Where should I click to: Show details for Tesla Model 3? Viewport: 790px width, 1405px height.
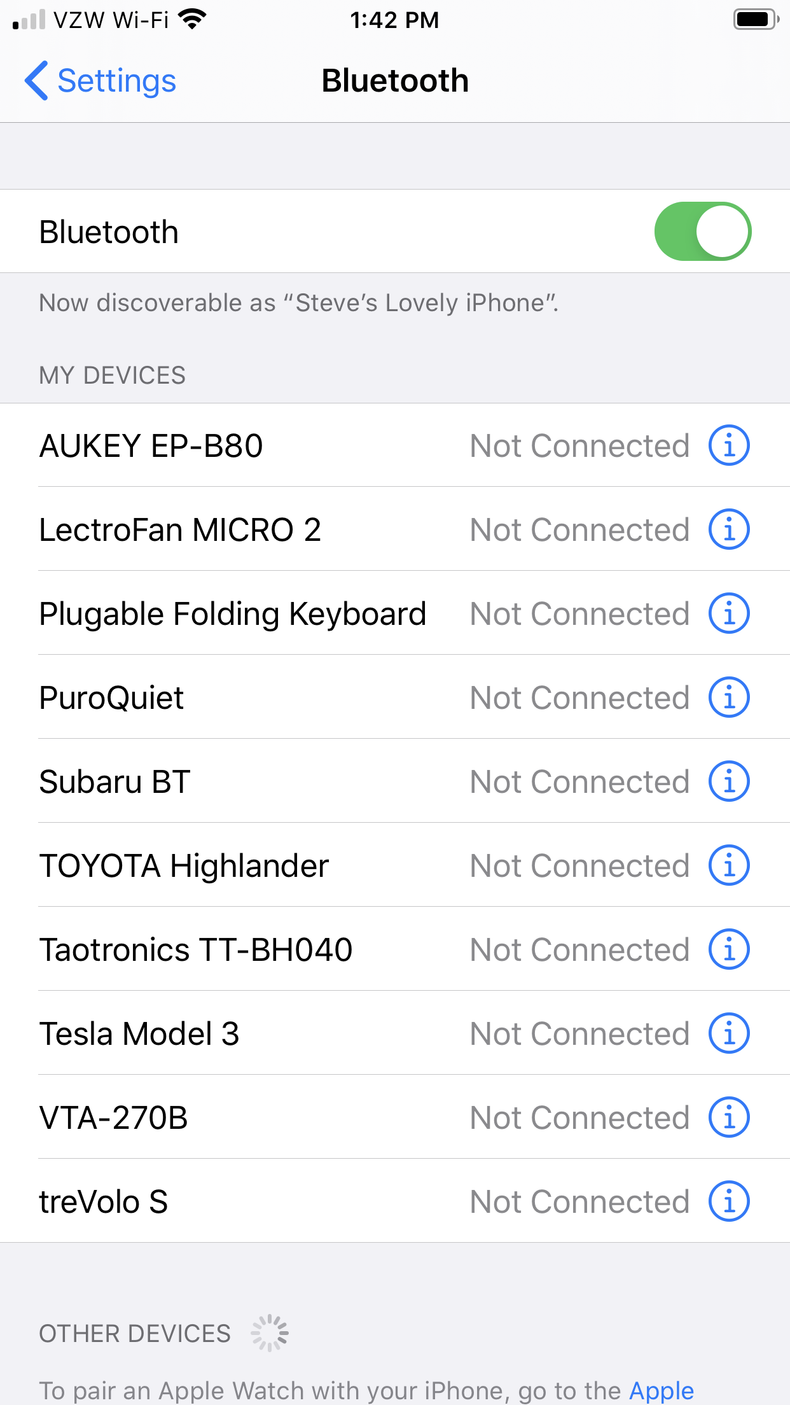click(729, 1034)
